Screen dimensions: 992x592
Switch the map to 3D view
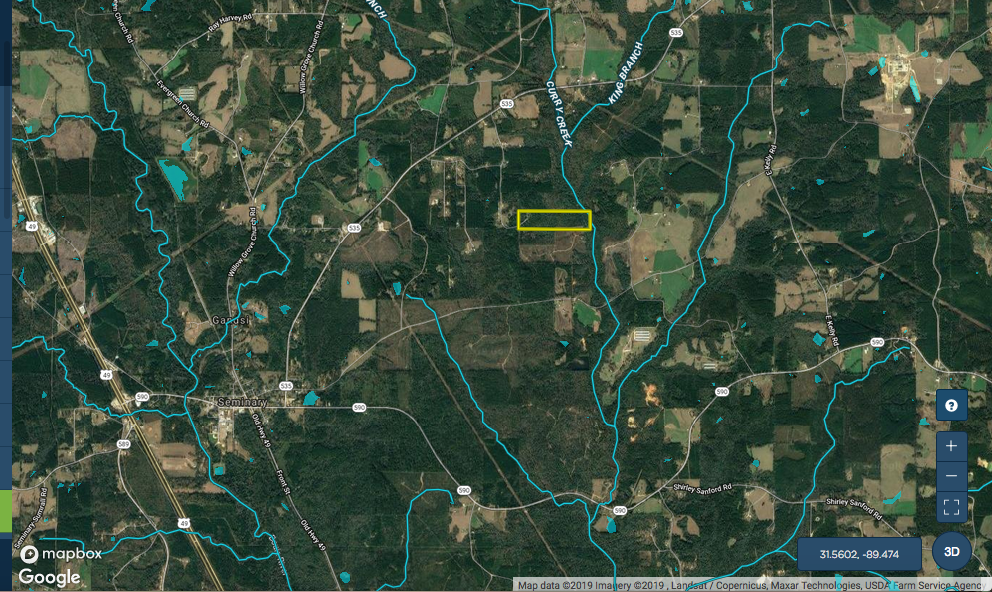pyautogui.click(x=952, y=551)
